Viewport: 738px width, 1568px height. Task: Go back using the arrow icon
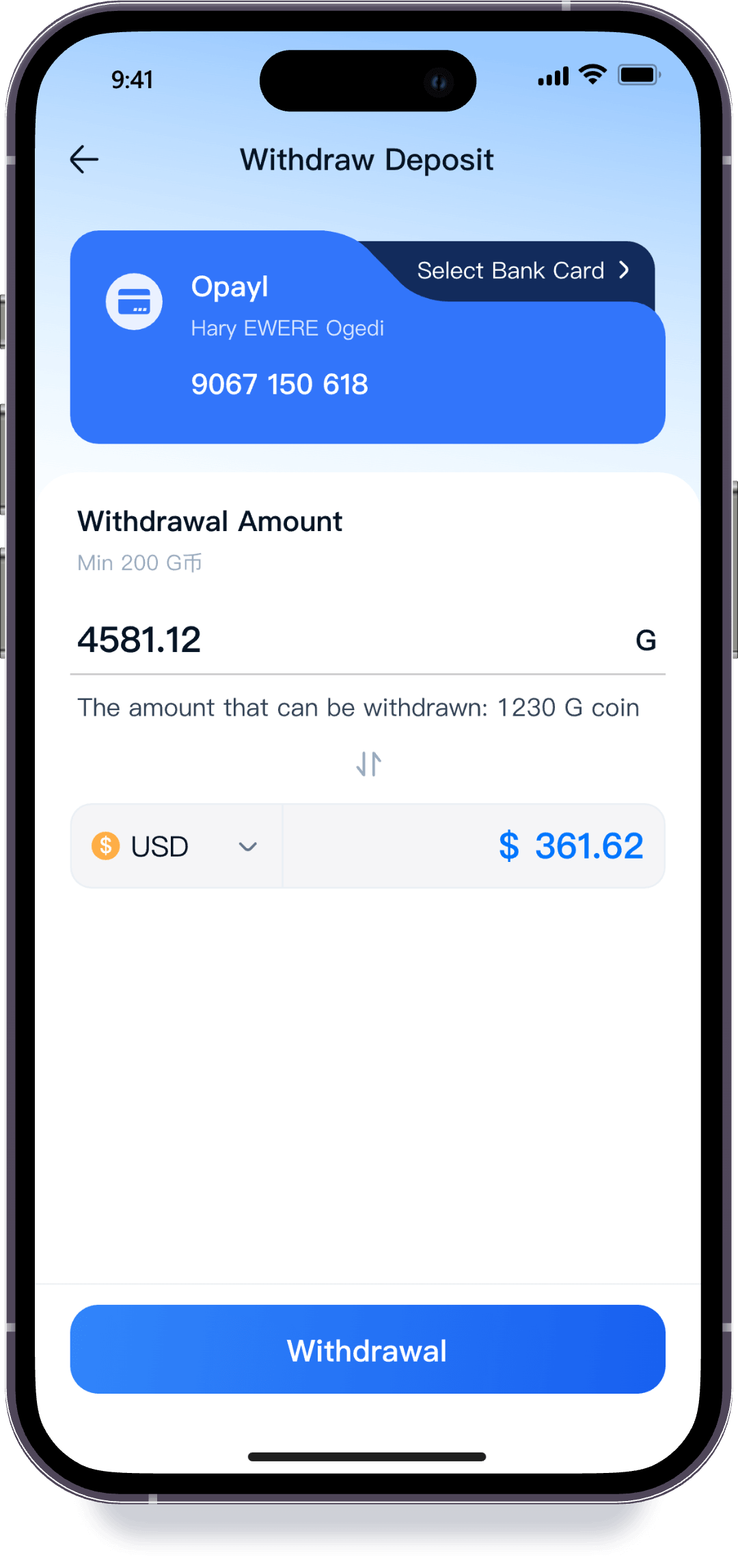[x=85, y=159]
